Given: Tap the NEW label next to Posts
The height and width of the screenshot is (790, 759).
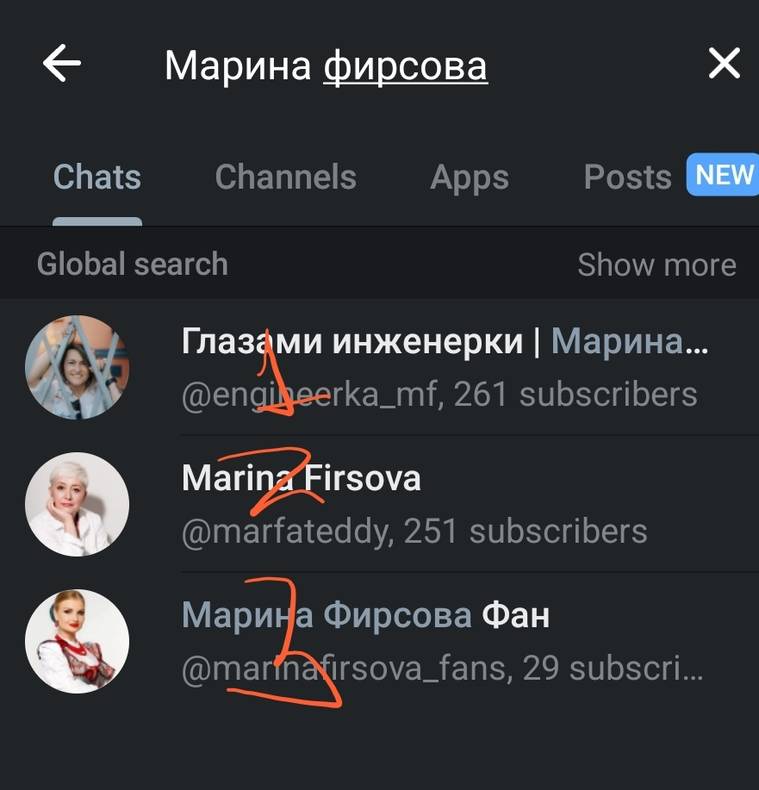Looking at the screenshot, I should [x=722, y=175].
